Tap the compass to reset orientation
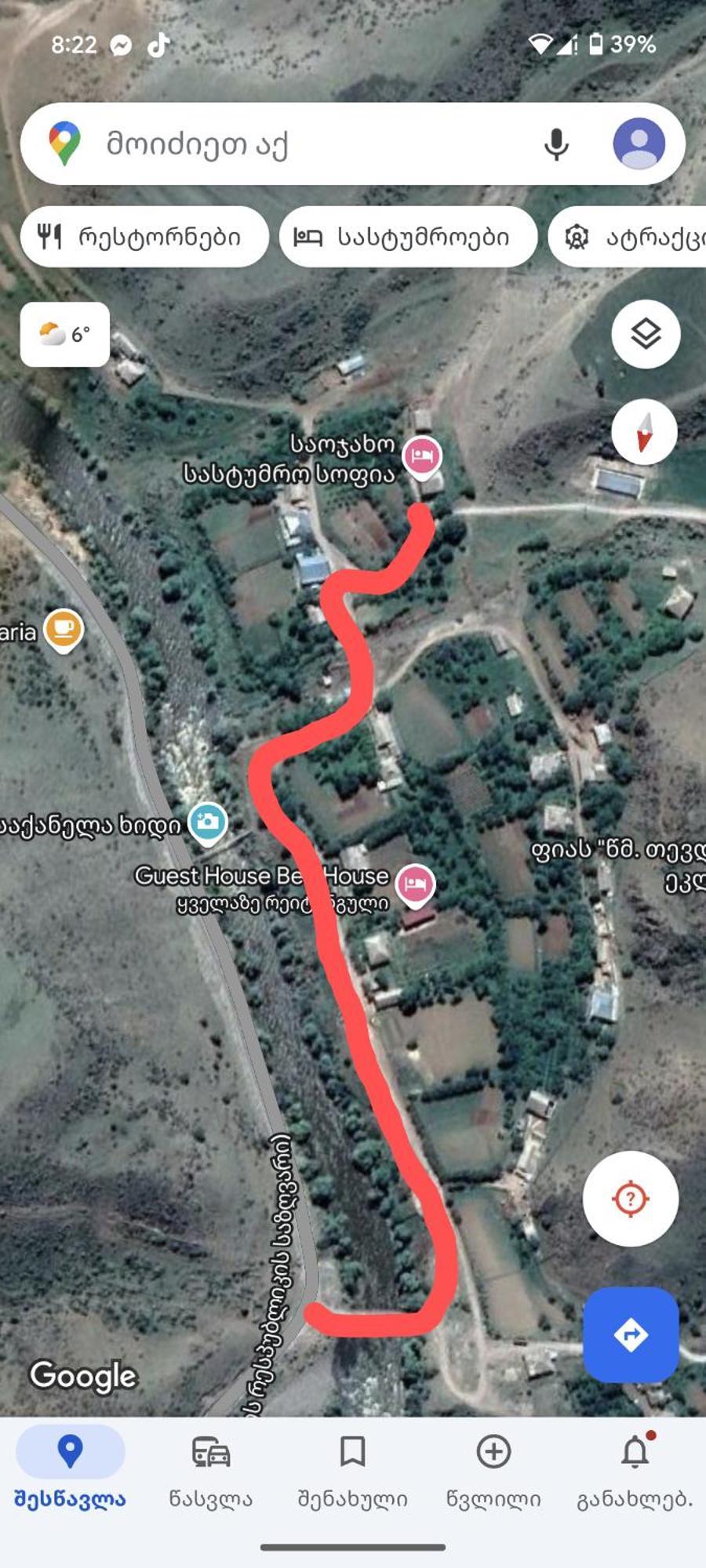This screenshot has height=1568, width=706. pyautogui.click(x=644, y=432)
